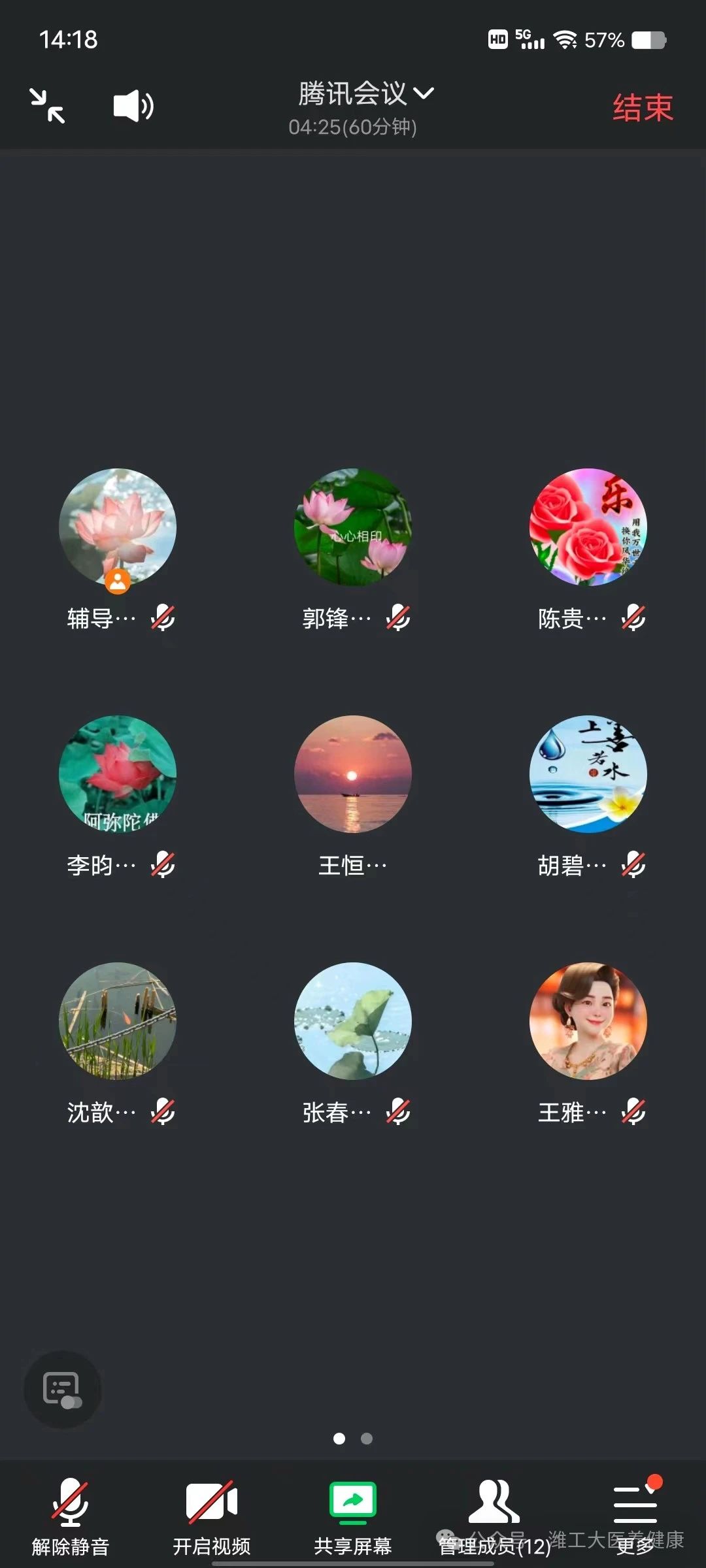Select participant 张春 avatar
Viewport: 706px width, 1568px height.
click(x=353, y=1021)
